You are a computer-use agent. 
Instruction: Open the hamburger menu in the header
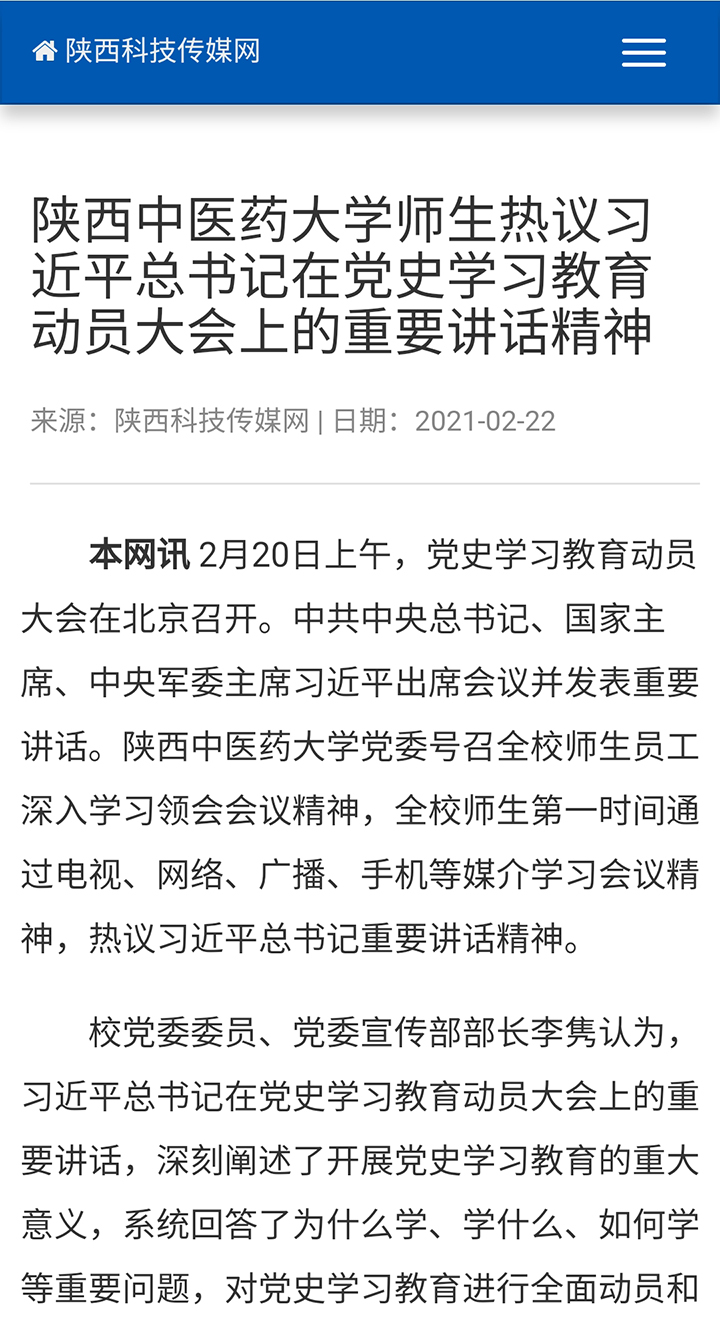click(x=643, y=52)
